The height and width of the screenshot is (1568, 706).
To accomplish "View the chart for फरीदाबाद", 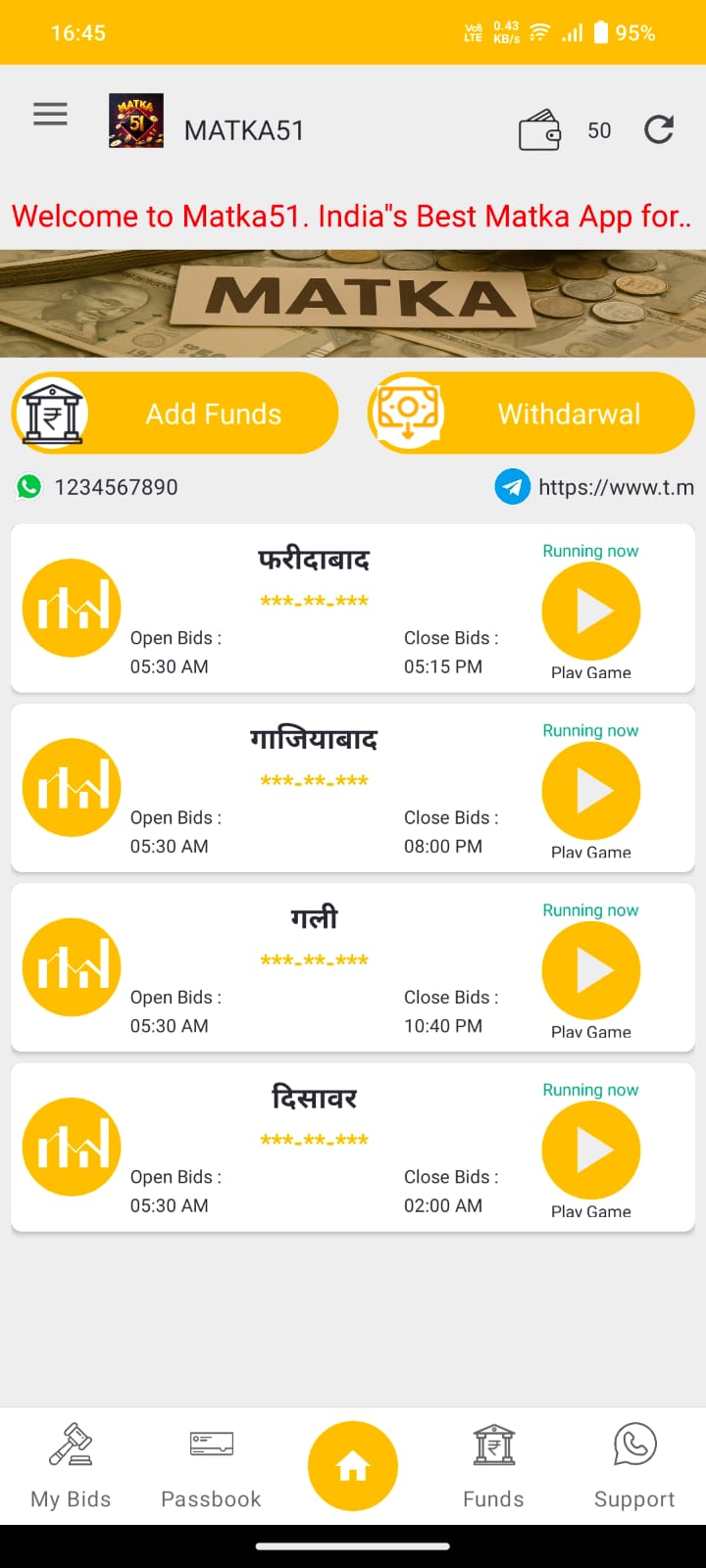I will pyautogui.click(x=72, y=608).
